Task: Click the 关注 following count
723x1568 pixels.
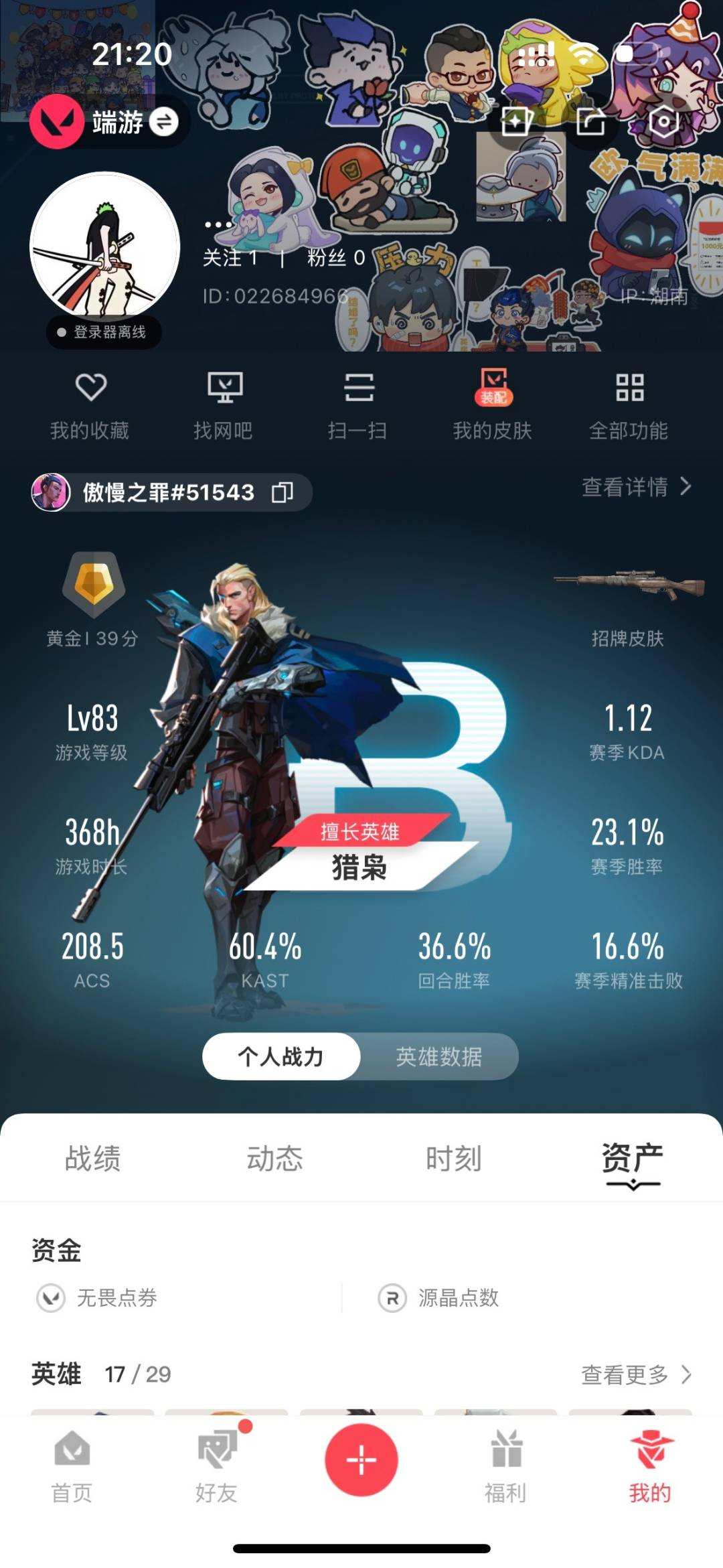Action: 230,259
